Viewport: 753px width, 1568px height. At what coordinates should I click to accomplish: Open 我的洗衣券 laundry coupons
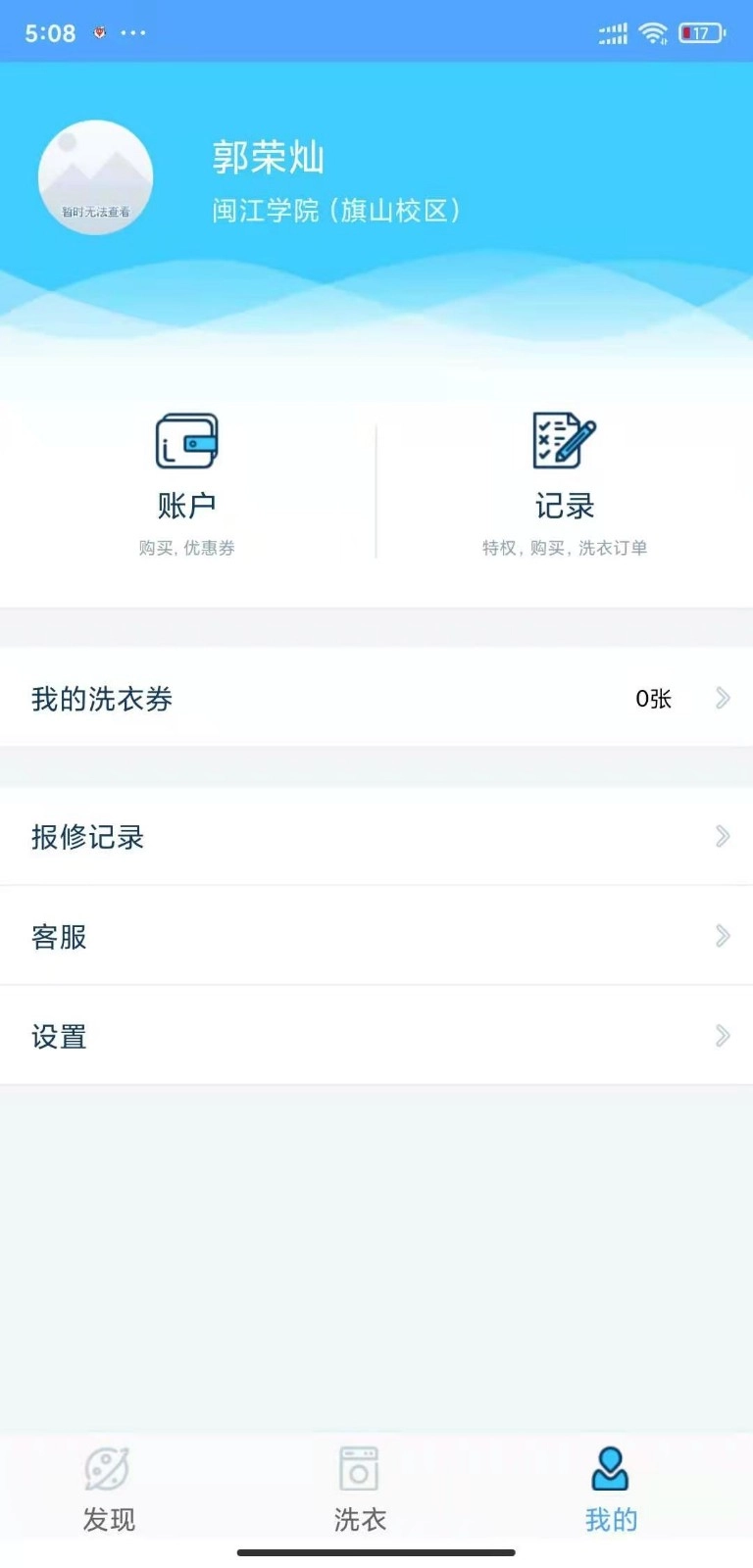(101, 698)
